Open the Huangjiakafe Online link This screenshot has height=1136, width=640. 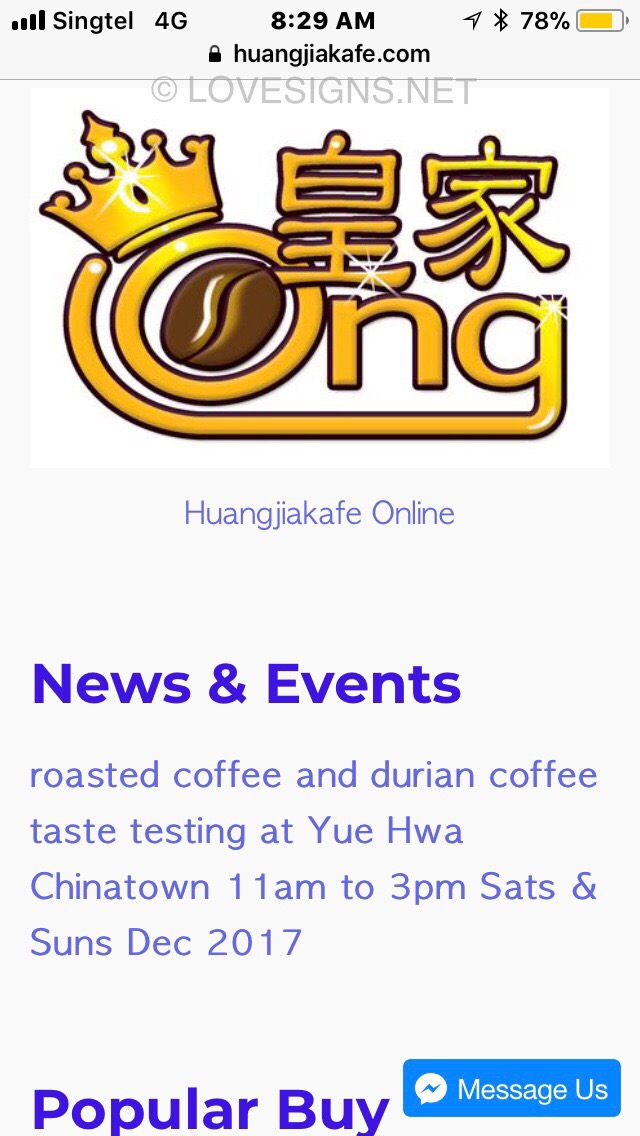tap(320, 514)
